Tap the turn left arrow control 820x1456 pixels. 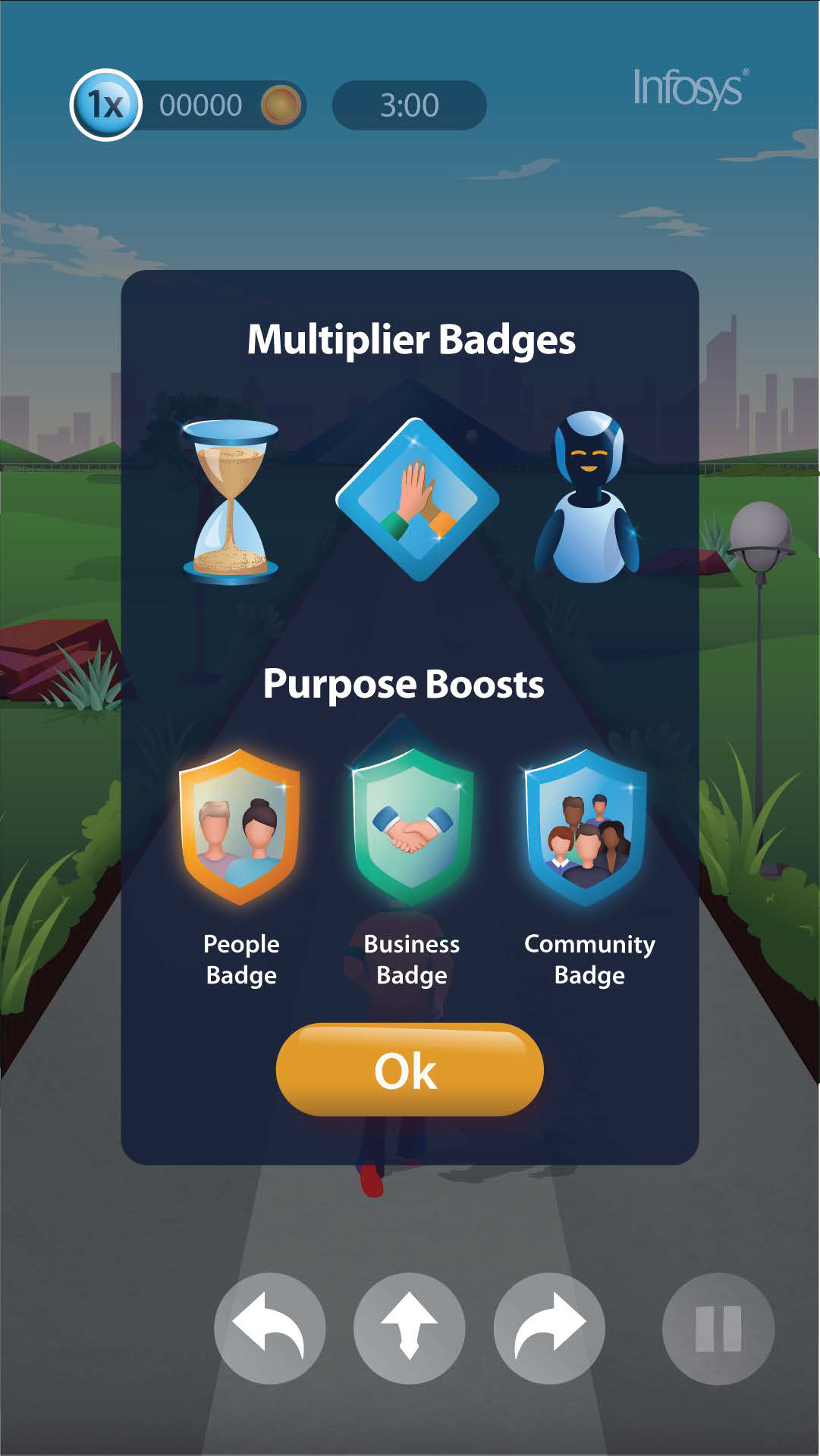269,1328
